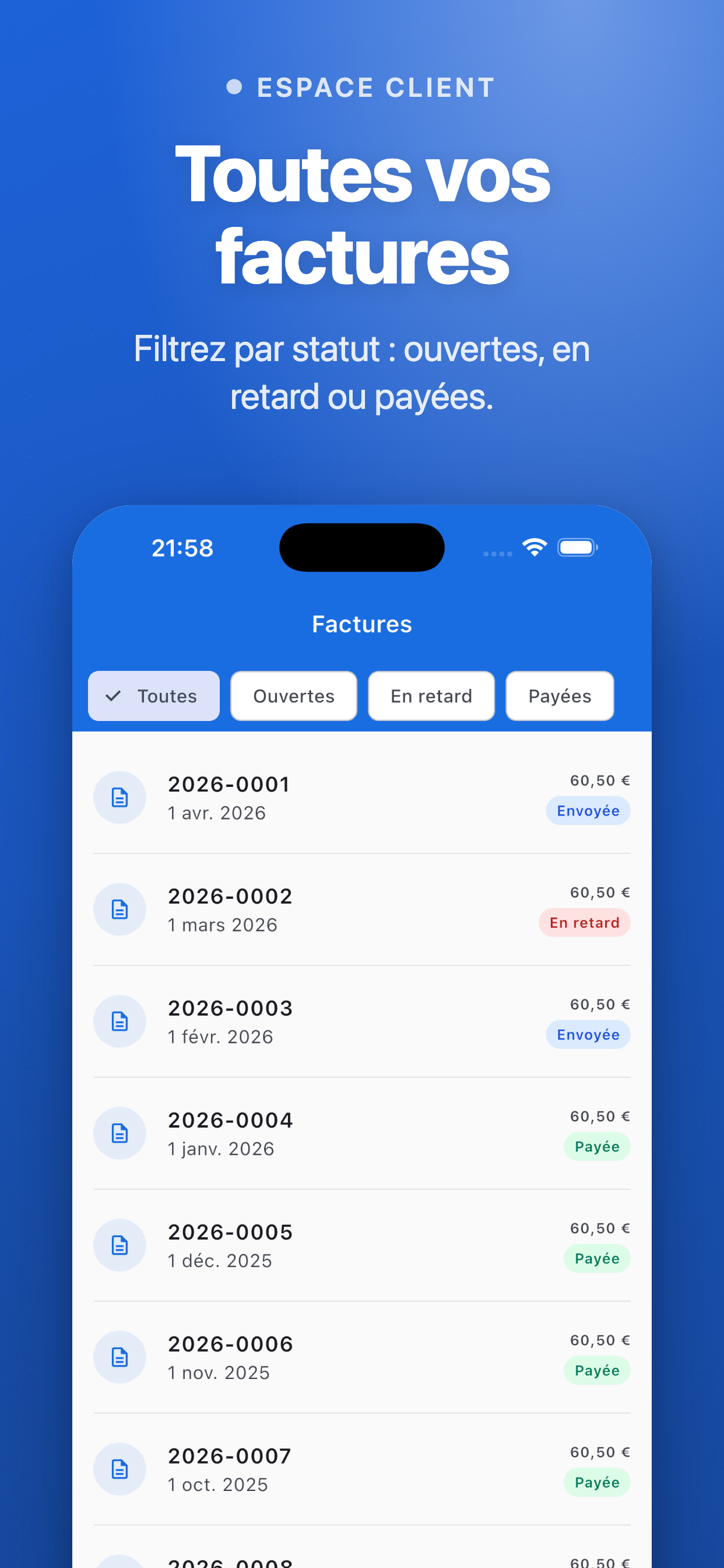Tap the 21:58 clock display
Screen dimensions: 724x1568
pos(182,547)
